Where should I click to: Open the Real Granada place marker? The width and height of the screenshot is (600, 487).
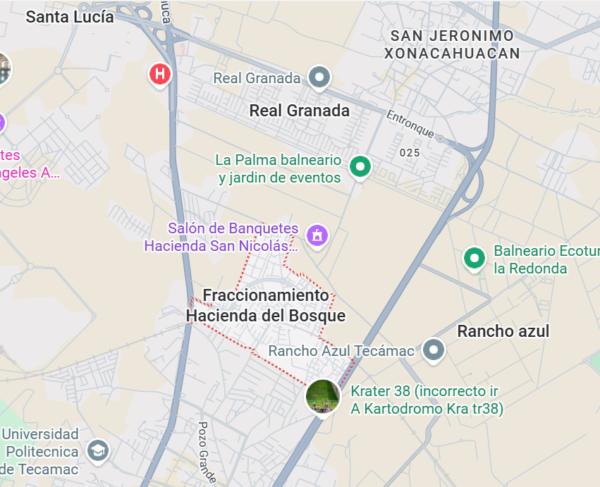(319, 77)
